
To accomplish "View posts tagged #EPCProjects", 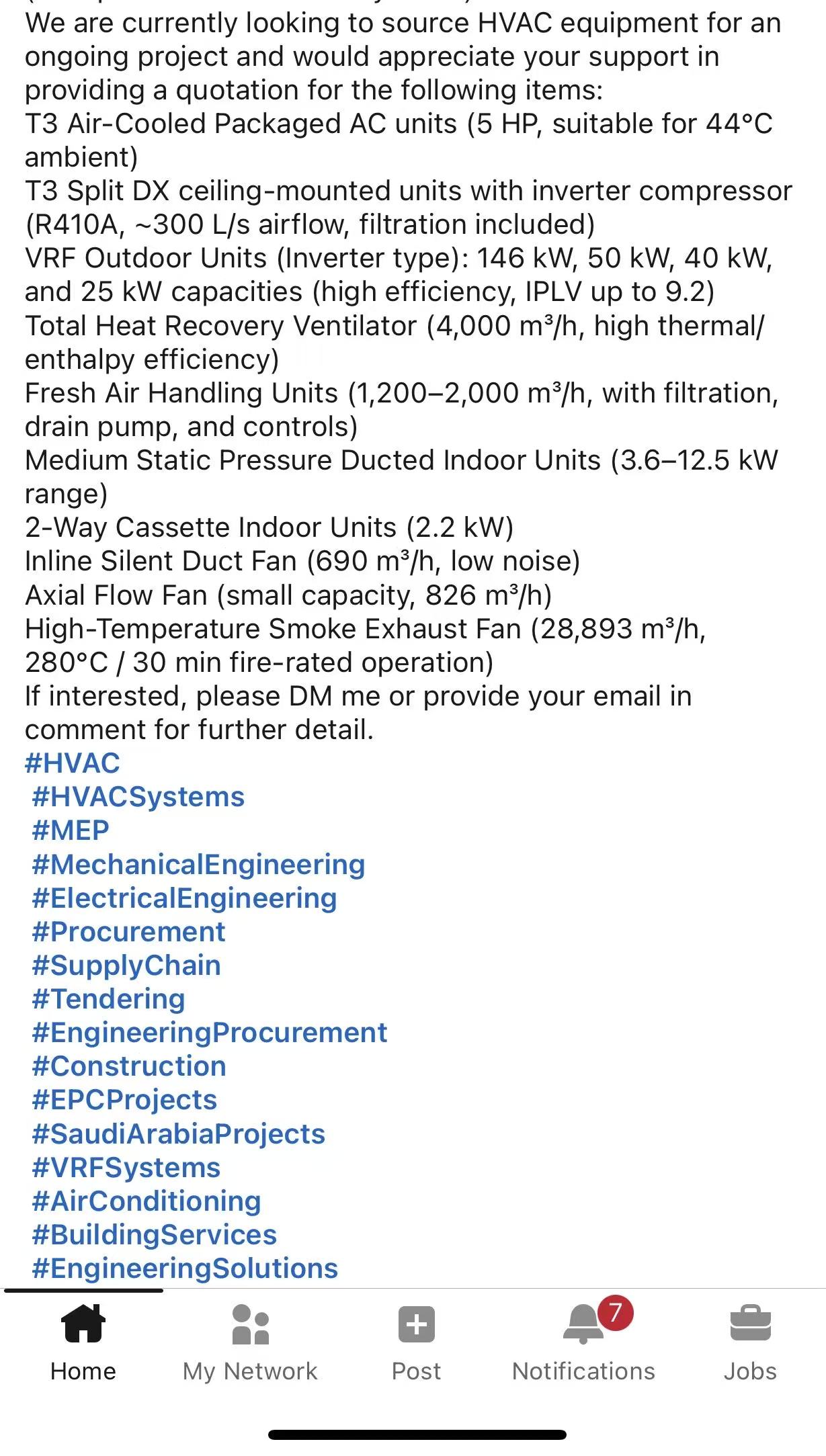I will (x=124, y=1100).
